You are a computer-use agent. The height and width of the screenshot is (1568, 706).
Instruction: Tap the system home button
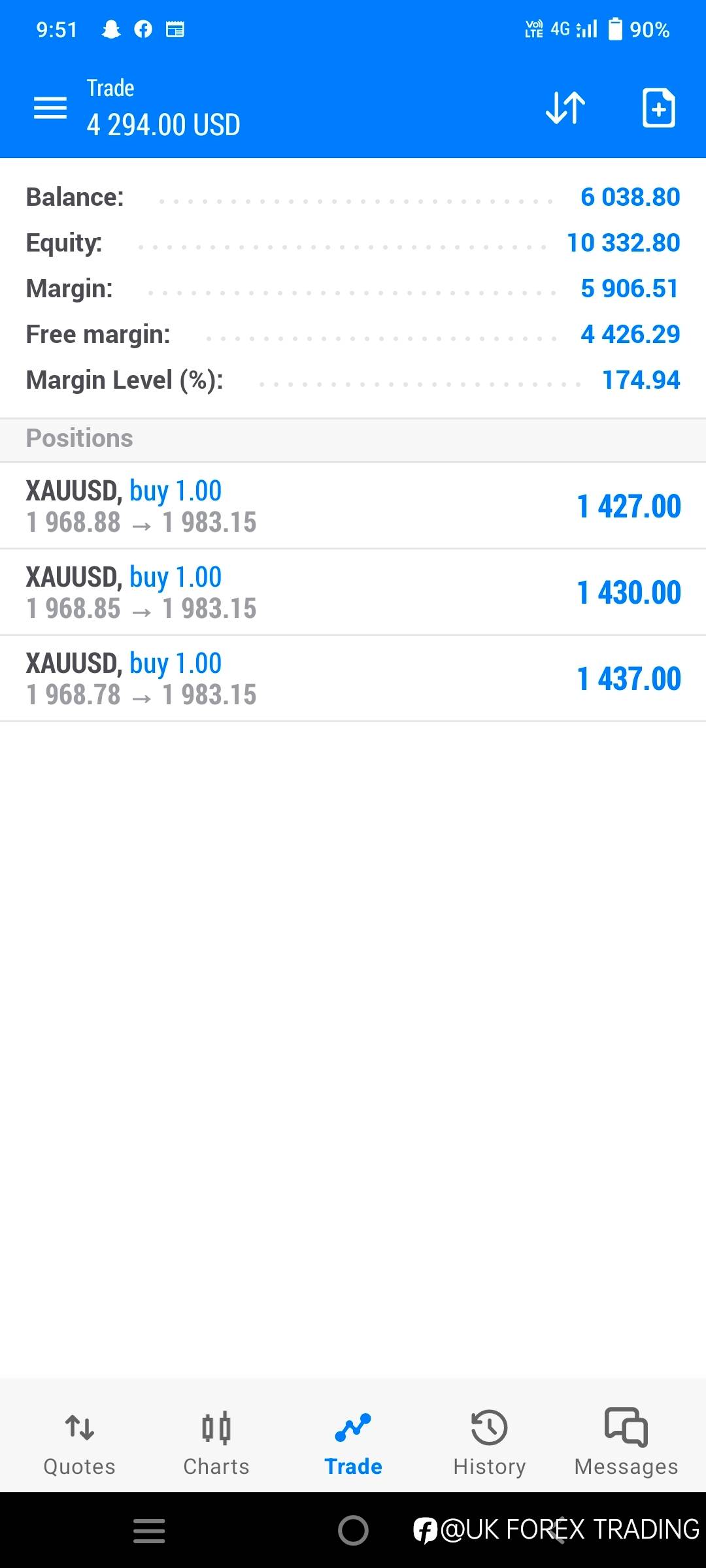(x=353, y=1530)
